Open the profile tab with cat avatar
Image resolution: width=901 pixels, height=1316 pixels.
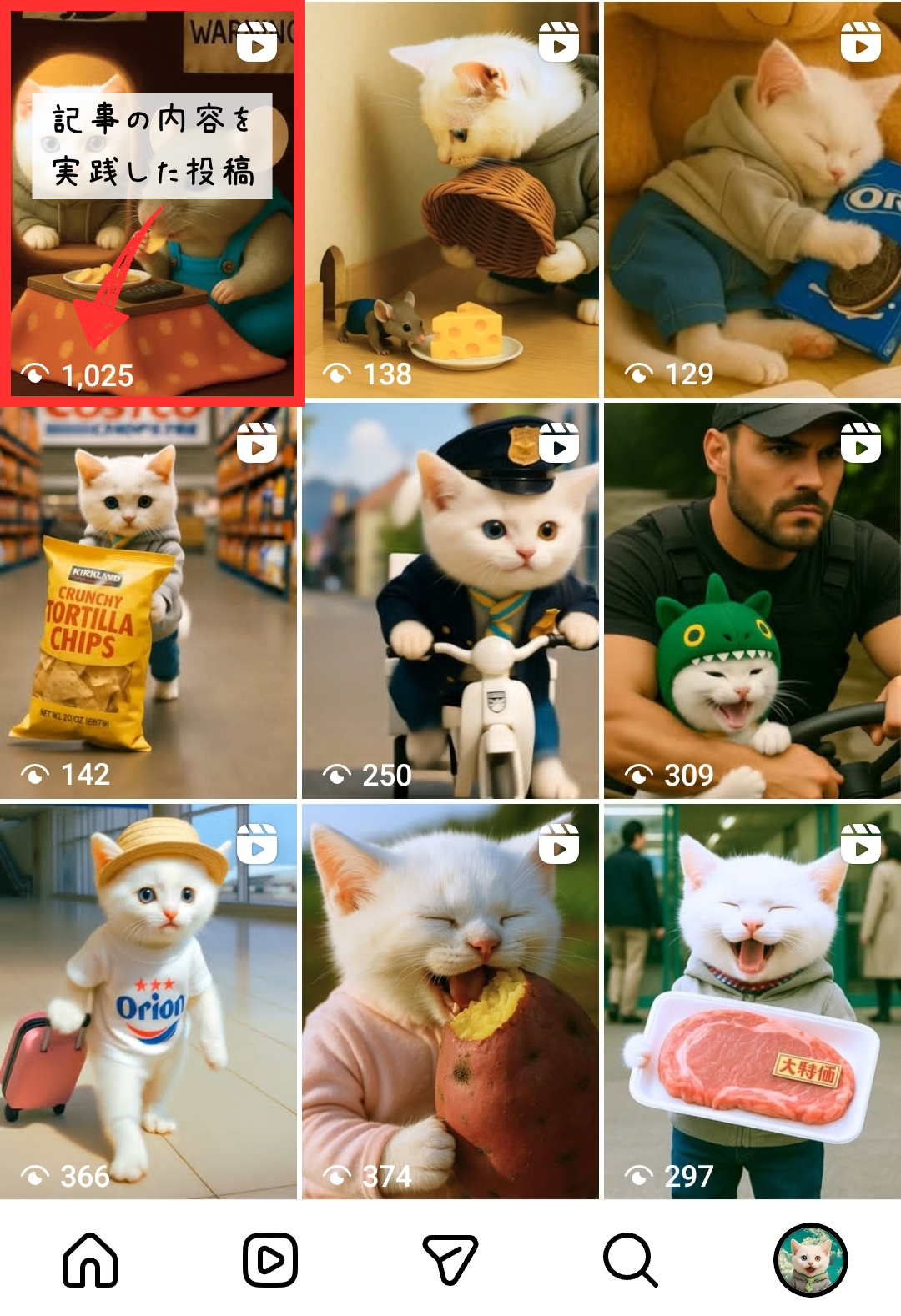pyautogui.click(x=810, y=1259)
